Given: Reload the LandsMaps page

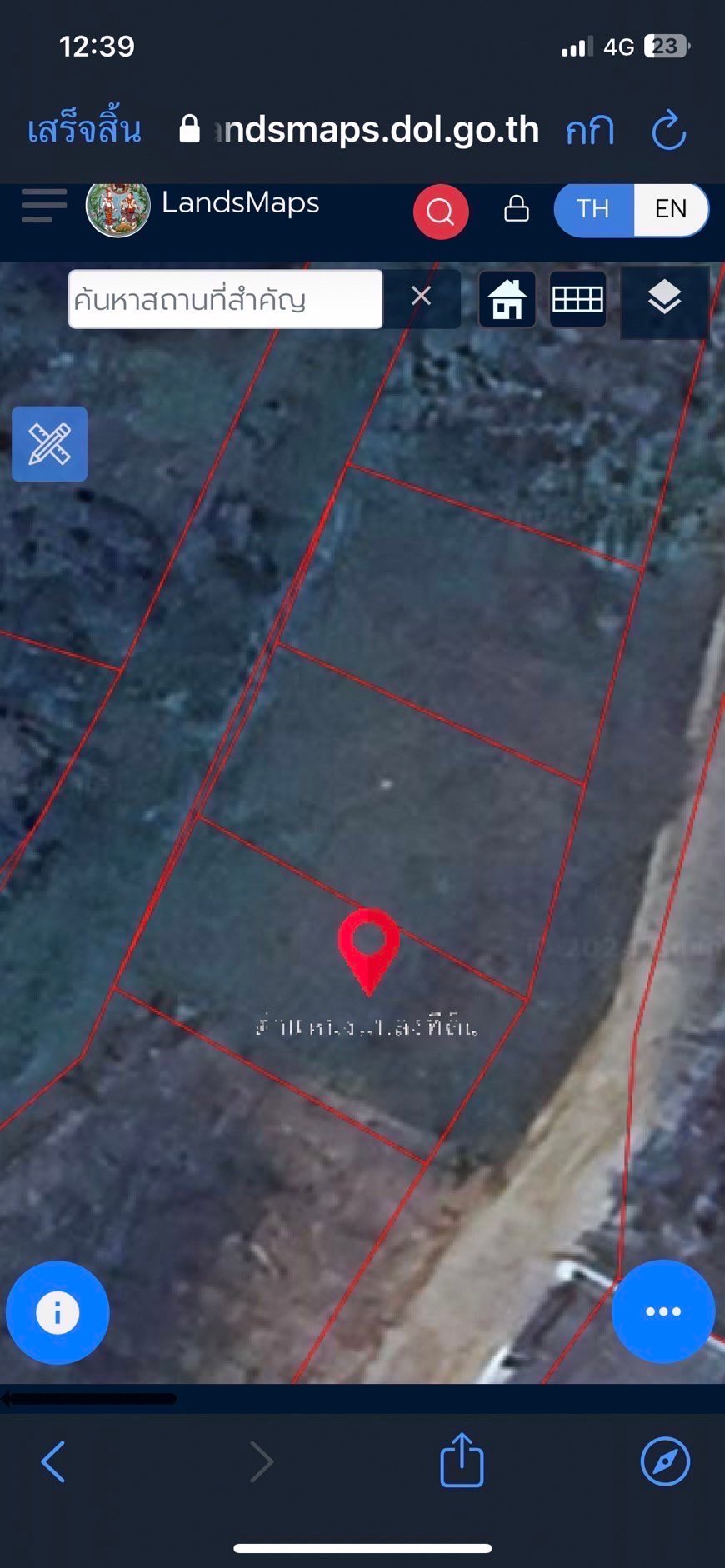Looking at the screenshot, I should [x=668, y=131].
